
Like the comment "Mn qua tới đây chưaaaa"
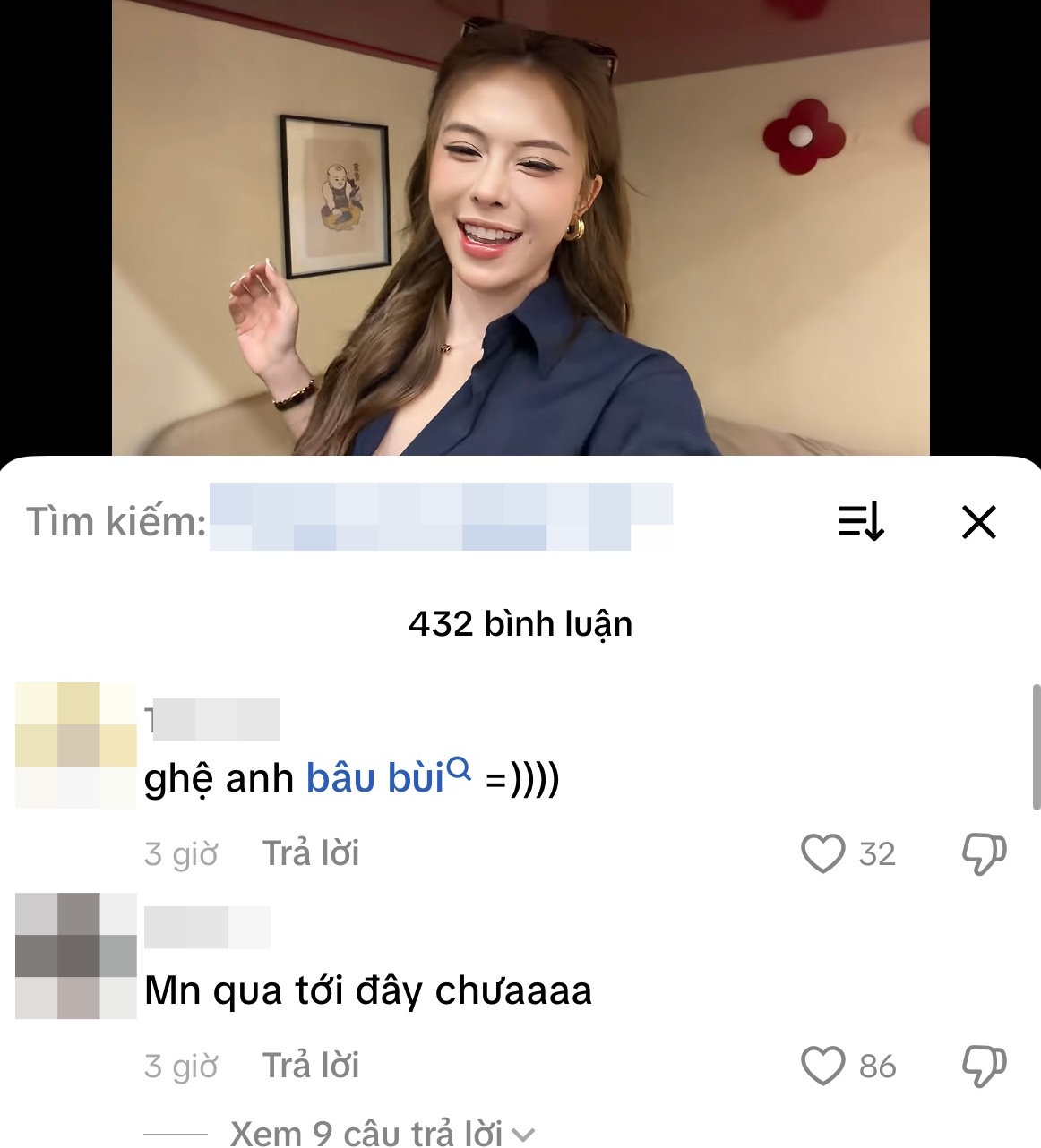(x=822, y=1066)
